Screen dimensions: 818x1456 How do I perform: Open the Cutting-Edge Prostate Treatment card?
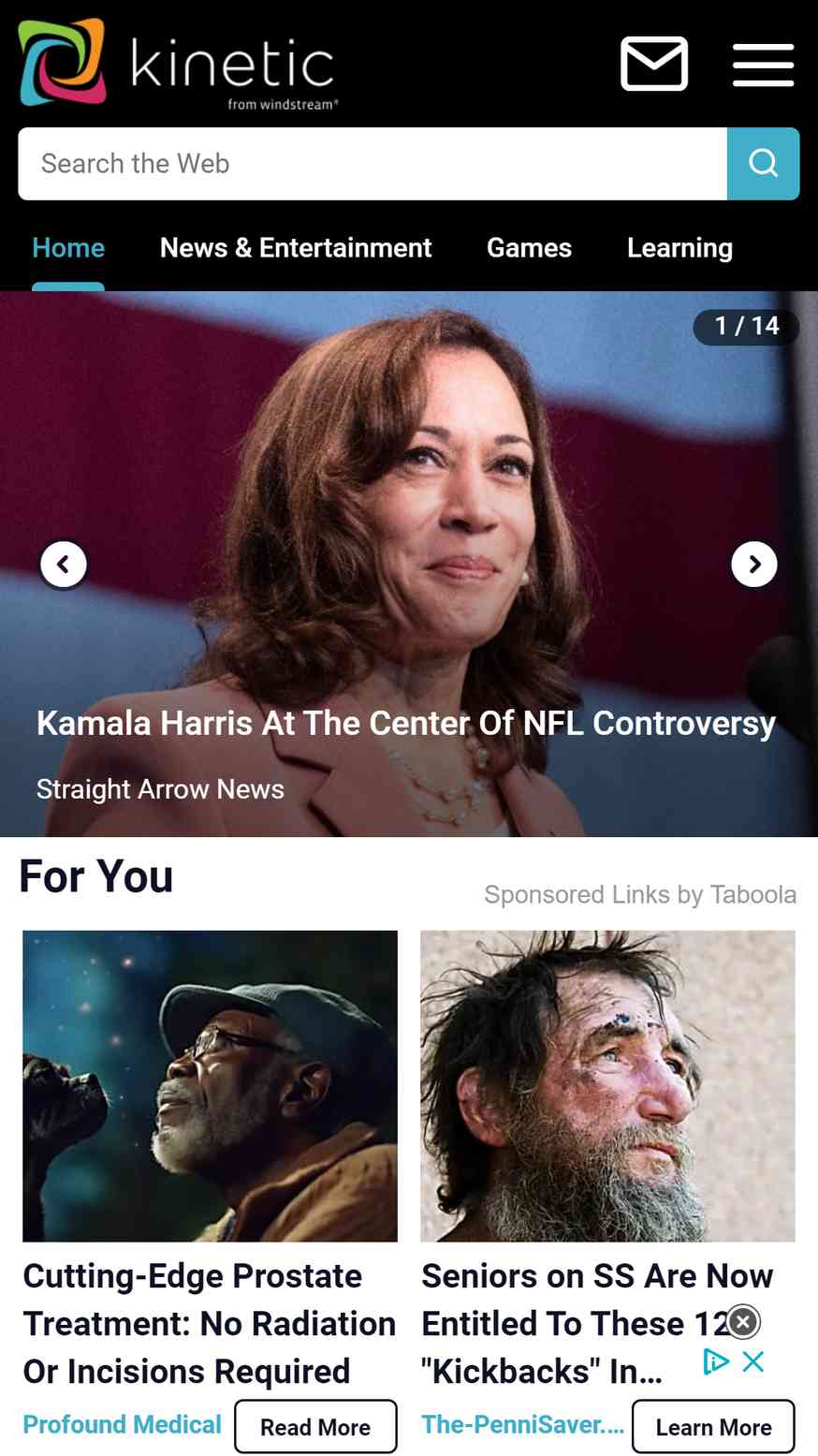pyautogui.click(x=210, y=1324)
